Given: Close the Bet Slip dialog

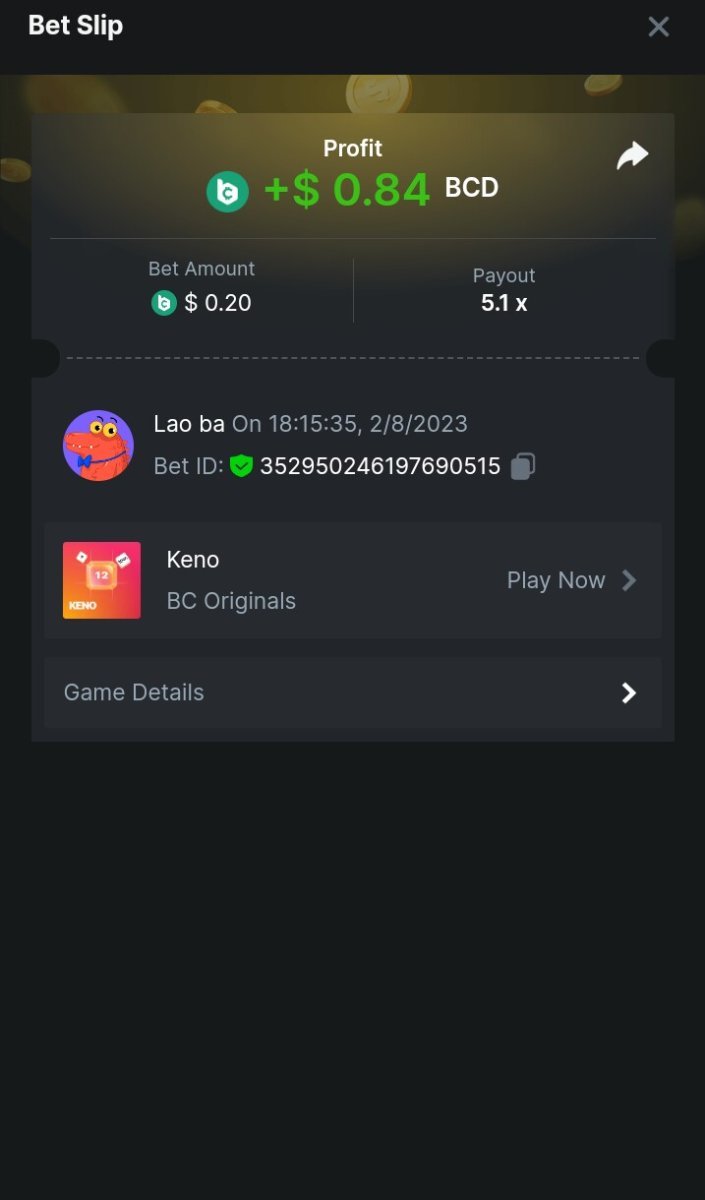Looking at the screenshot, I should (x=658, y=27).
